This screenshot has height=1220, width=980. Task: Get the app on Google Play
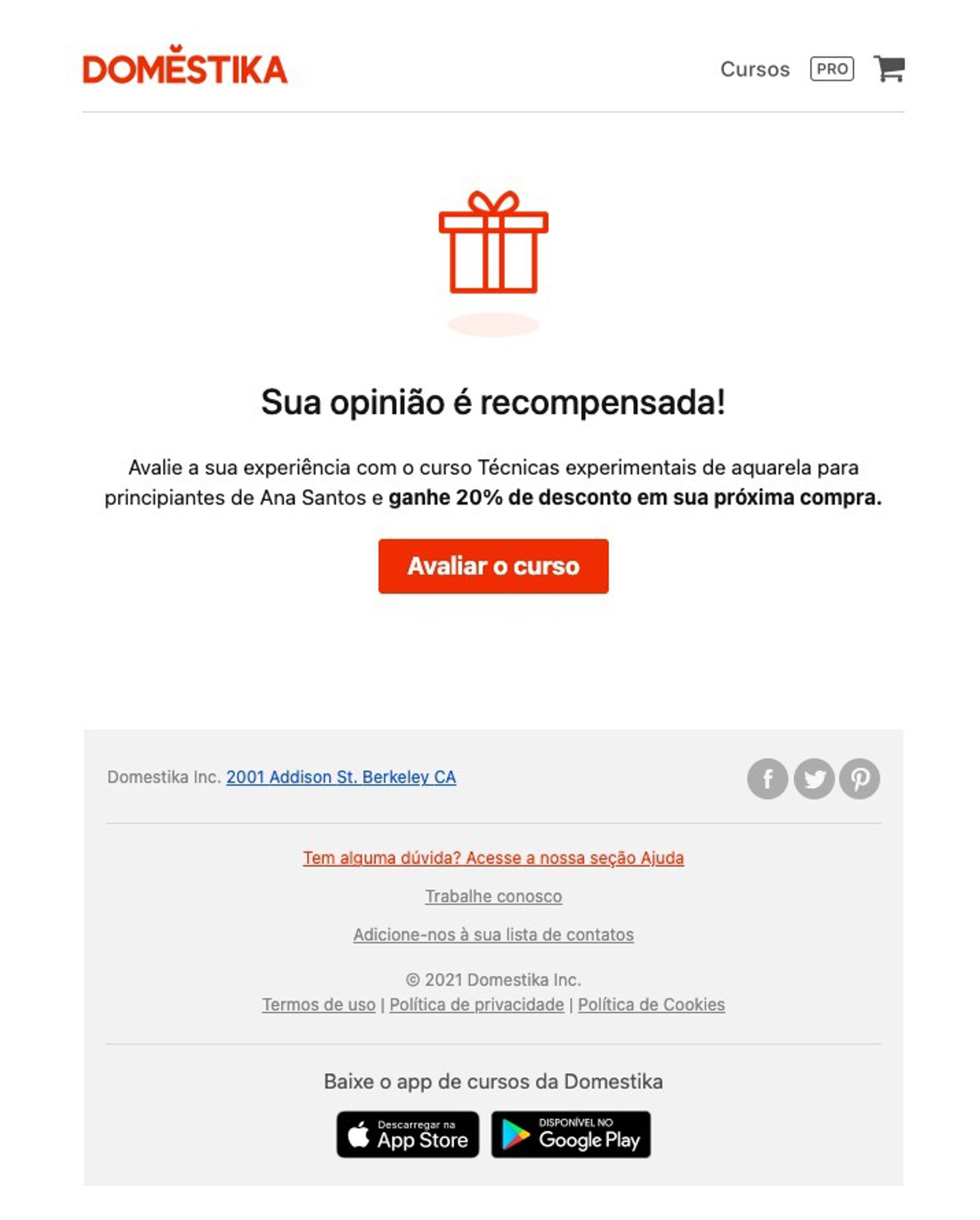[x=570, y=1134]
